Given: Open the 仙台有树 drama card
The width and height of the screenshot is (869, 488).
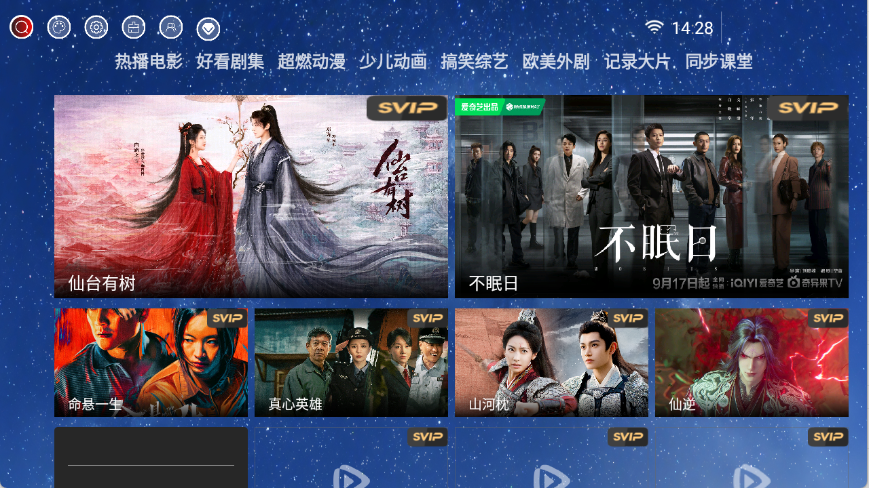Looking at the screenshot, I should 250,196.
